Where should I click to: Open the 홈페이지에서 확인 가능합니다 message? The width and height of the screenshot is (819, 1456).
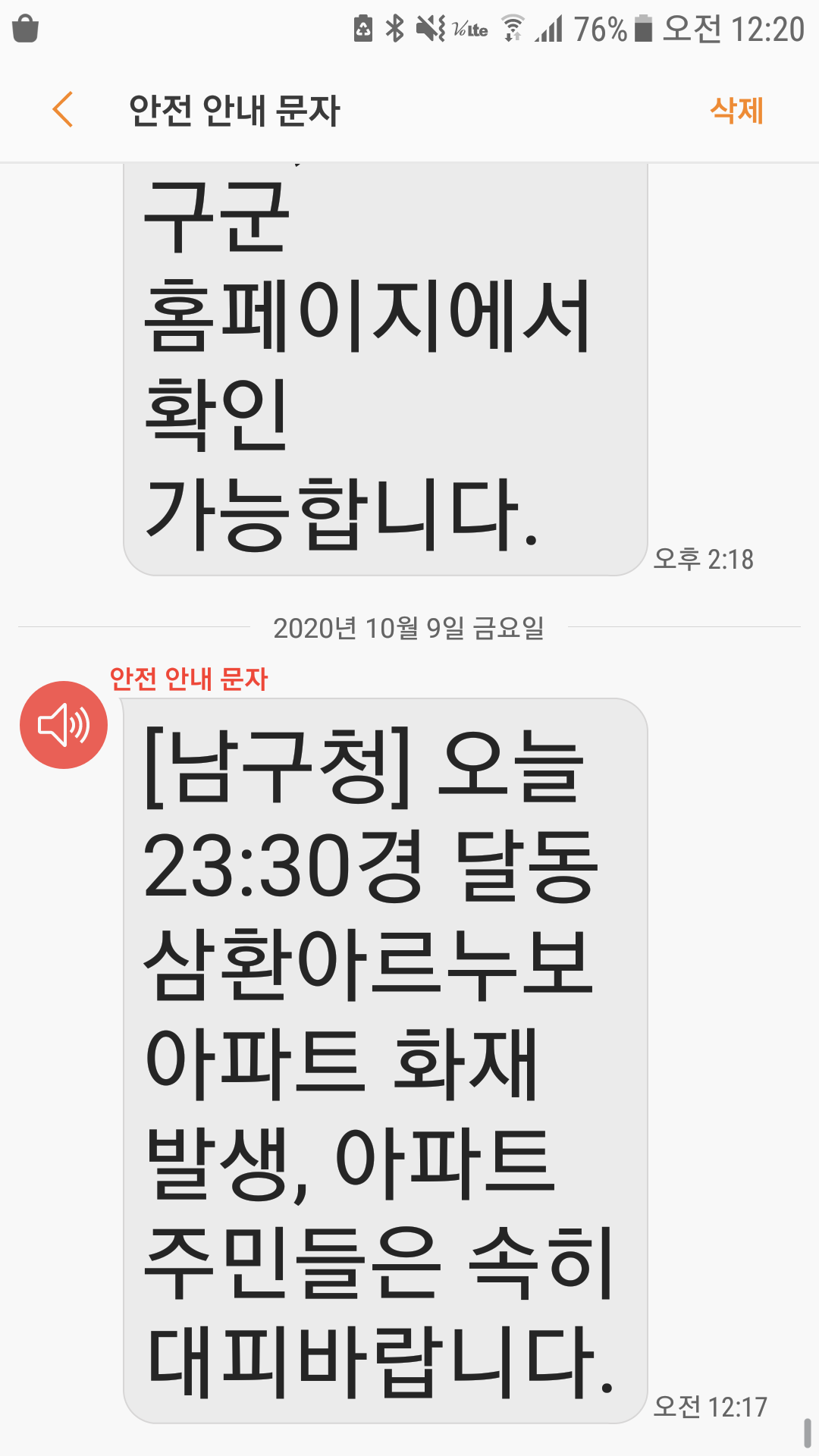[385, 369]
